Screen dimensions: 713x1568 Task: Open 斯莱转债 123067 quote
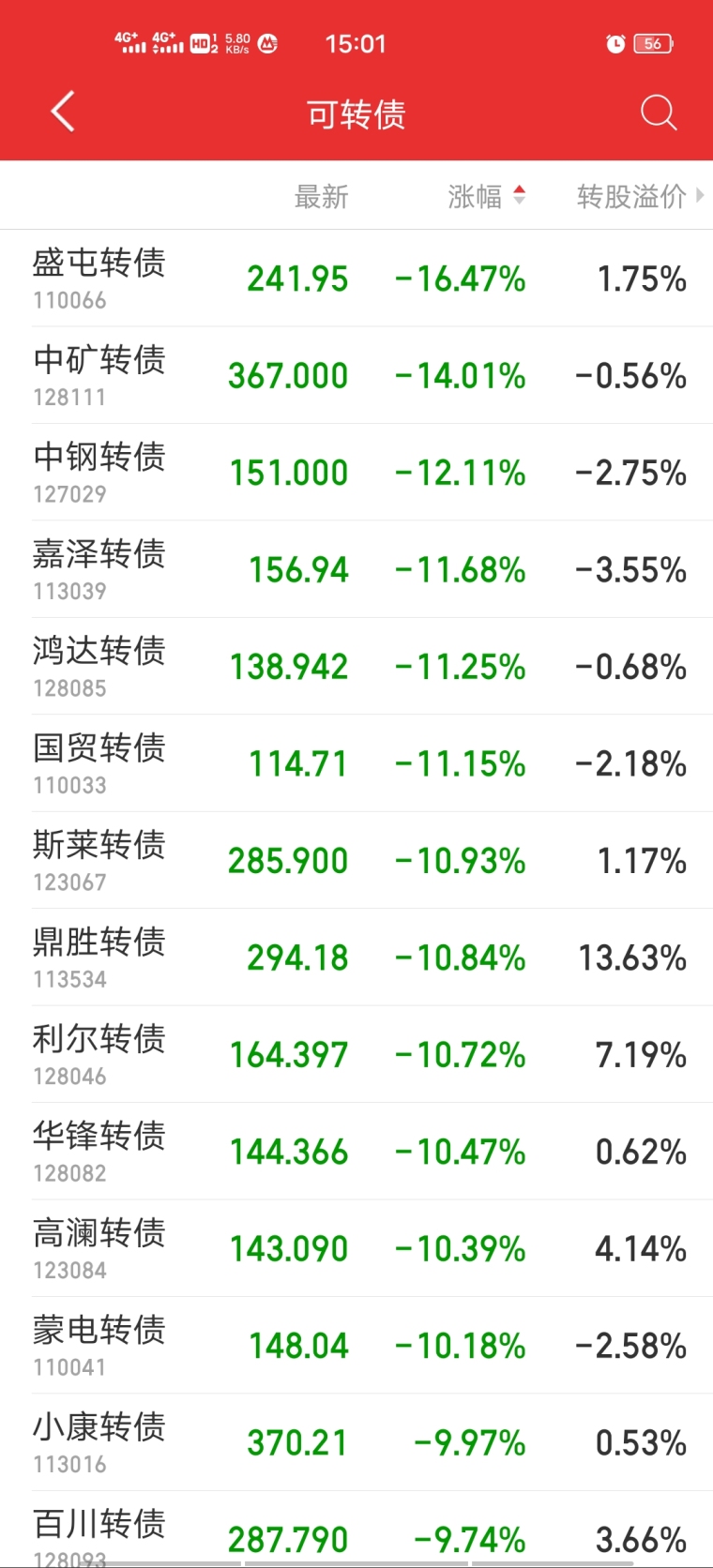click(356, 861)
